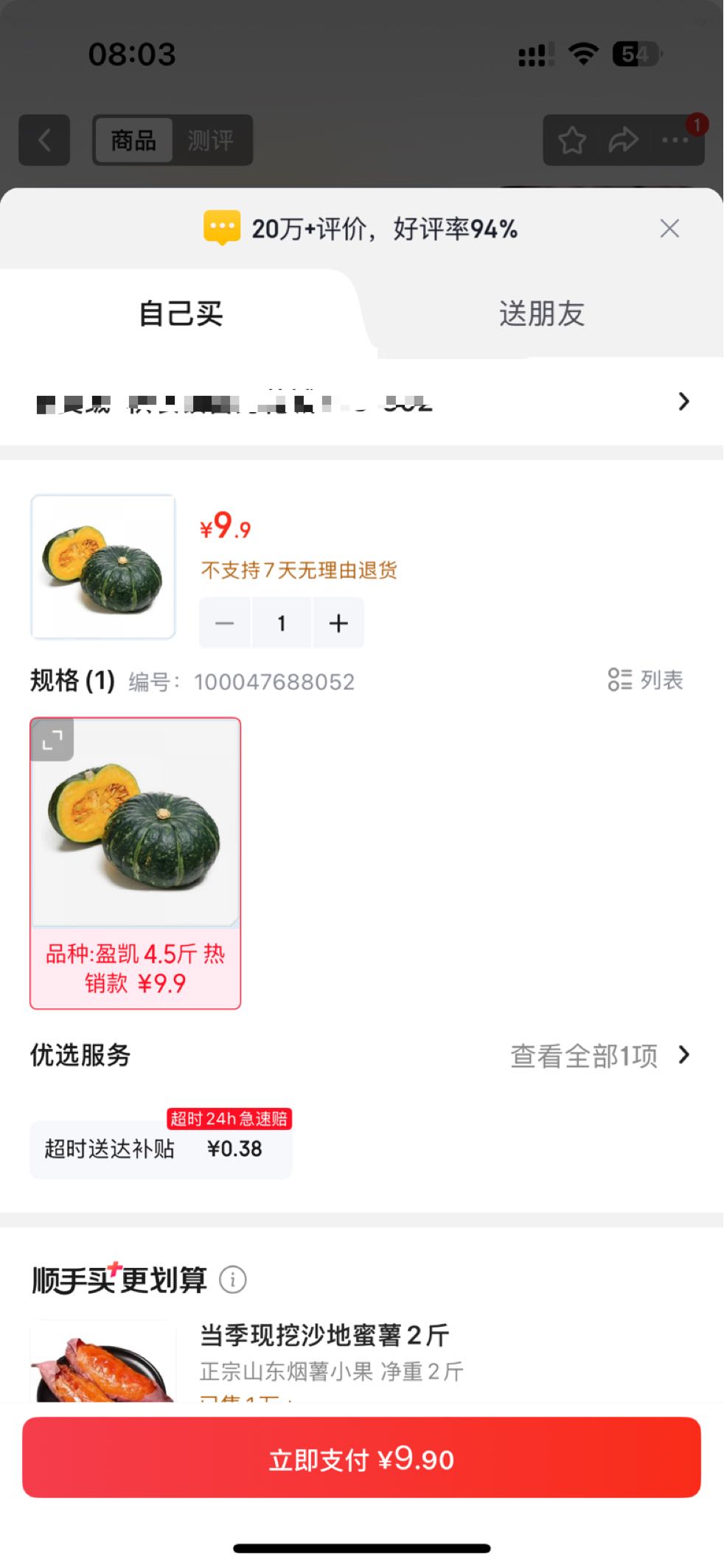Open the delivery address row
This screenshot has width=724, height=1568.
pyautogui.click(x=362, y=402)
